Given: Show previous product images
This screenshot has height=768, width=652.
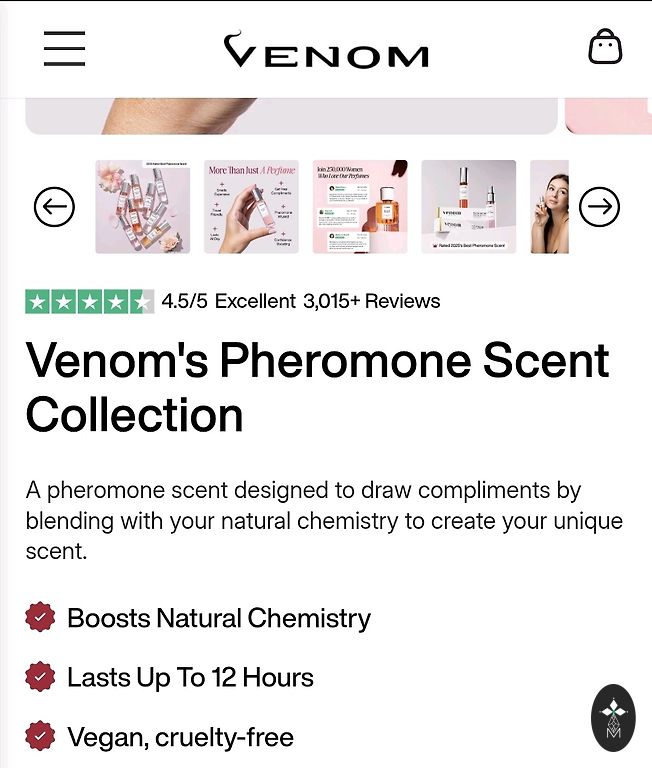Looking at the screenshot, I should [54, 207].
